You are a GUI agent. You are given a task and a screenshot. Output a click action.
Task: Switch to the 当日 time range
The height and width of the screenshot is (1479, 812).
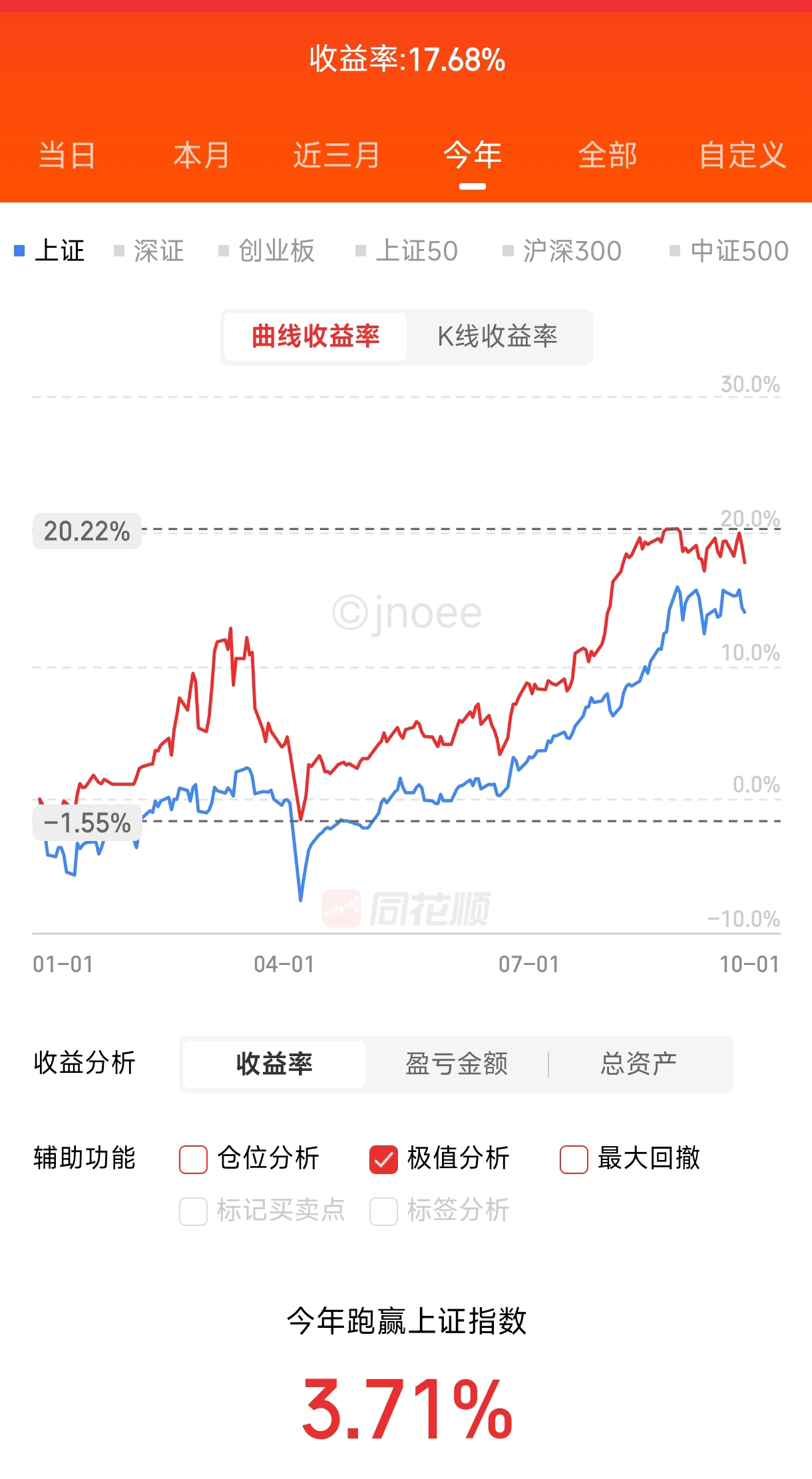coord(67,155)
